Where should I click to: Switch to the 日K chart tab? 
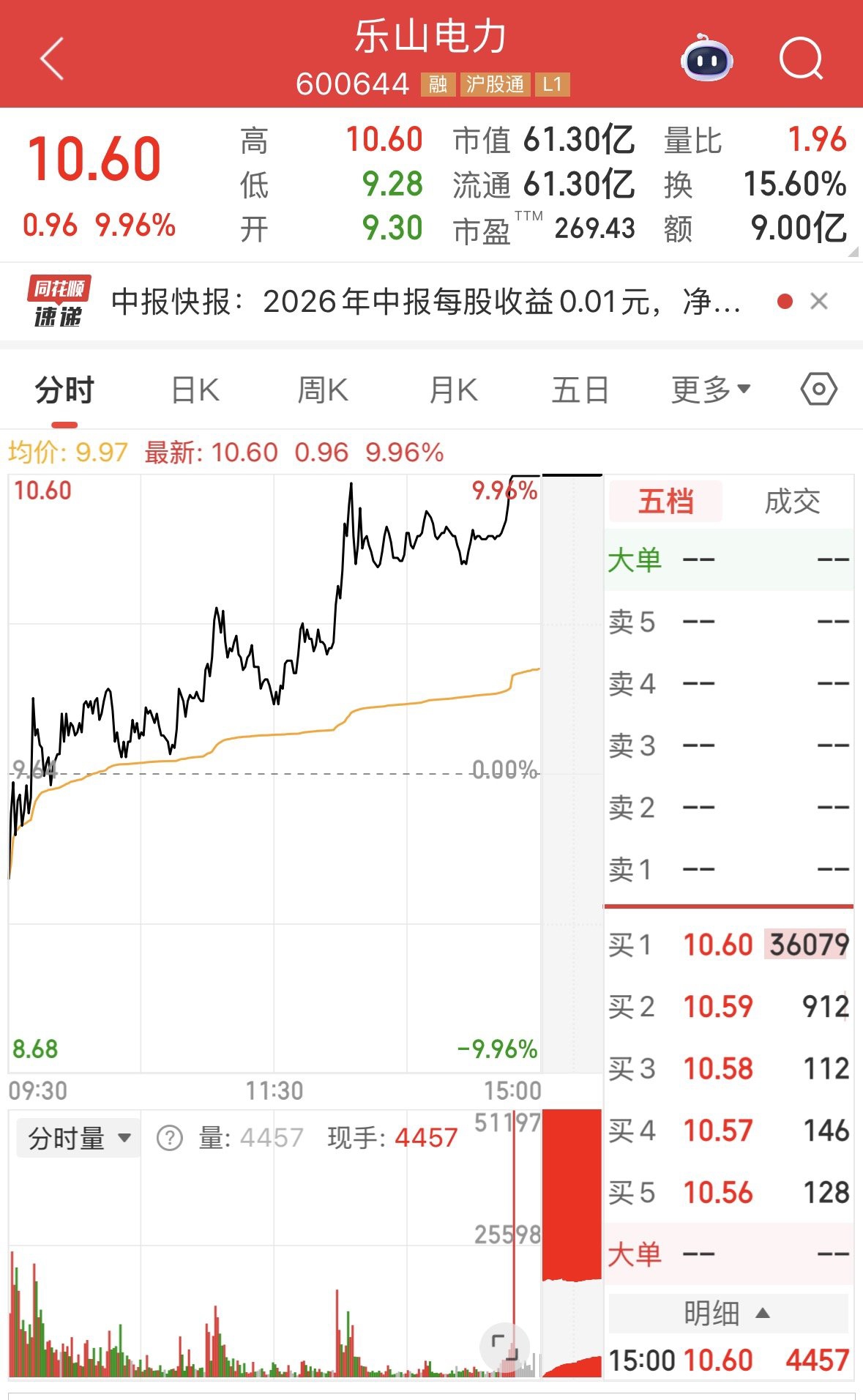[195, 390]
